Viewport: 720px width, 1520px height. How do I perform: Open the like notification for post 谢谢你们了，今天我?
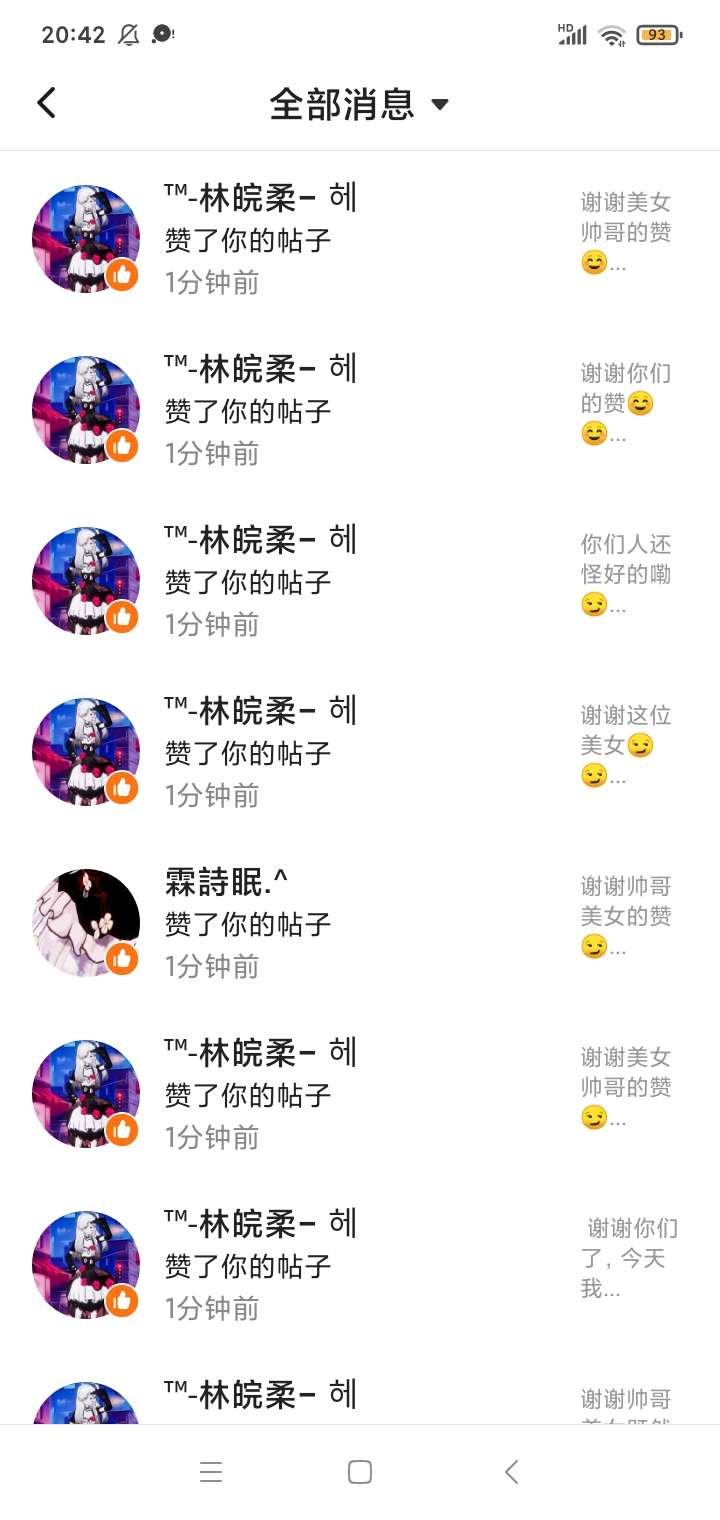(x=360, y=1265)
